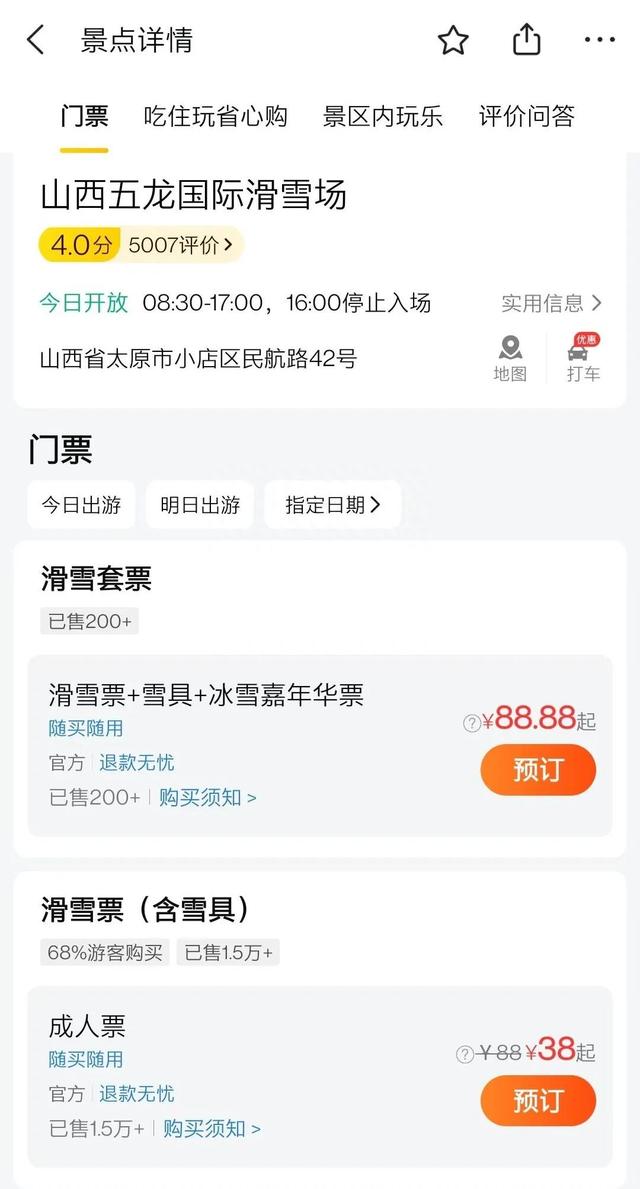The width and height of the screenshot is (640, 1189).
Task: Book a ride with 打车
Action: (x=583, y=359)
